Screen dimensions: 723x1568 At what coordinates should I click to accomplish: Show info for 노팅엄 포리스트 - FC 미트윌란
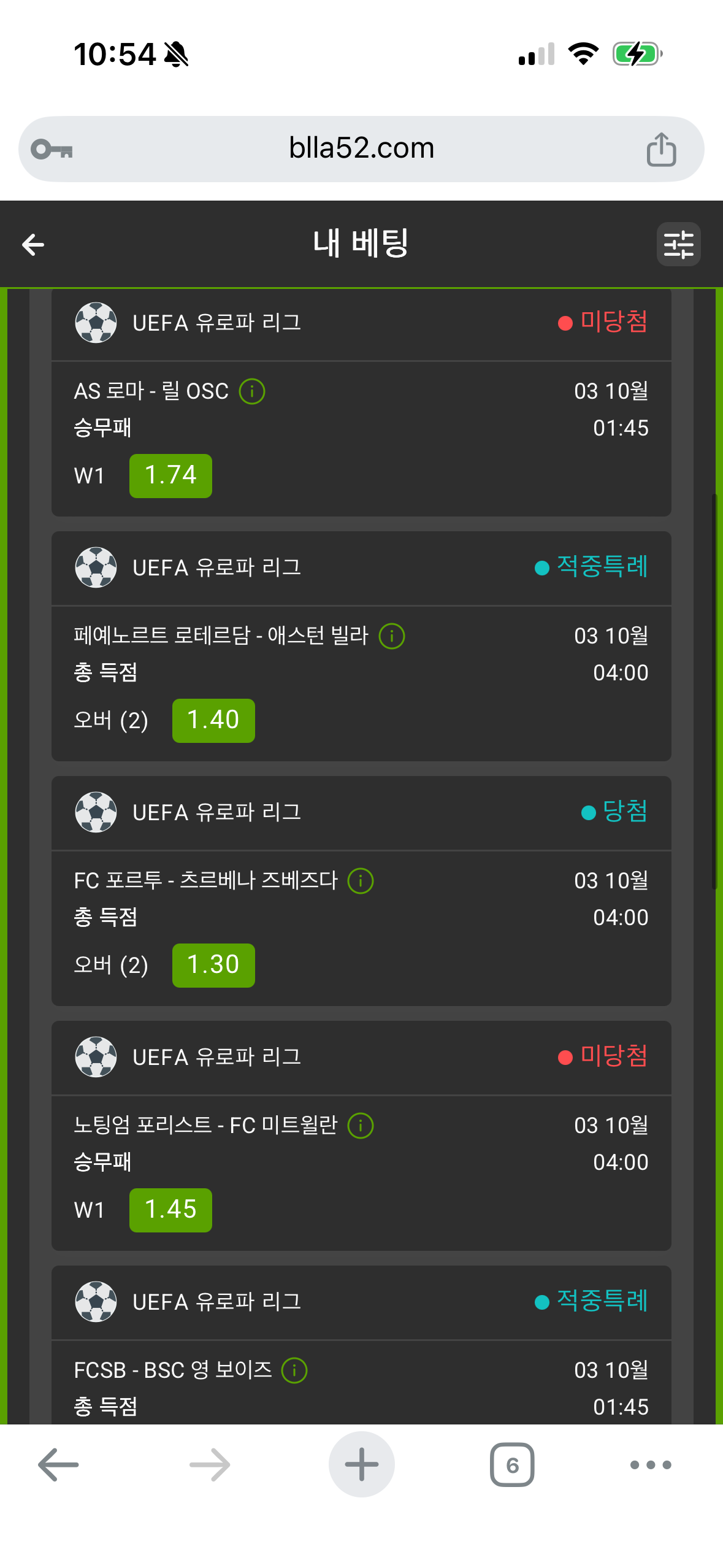coord(361,1126)
